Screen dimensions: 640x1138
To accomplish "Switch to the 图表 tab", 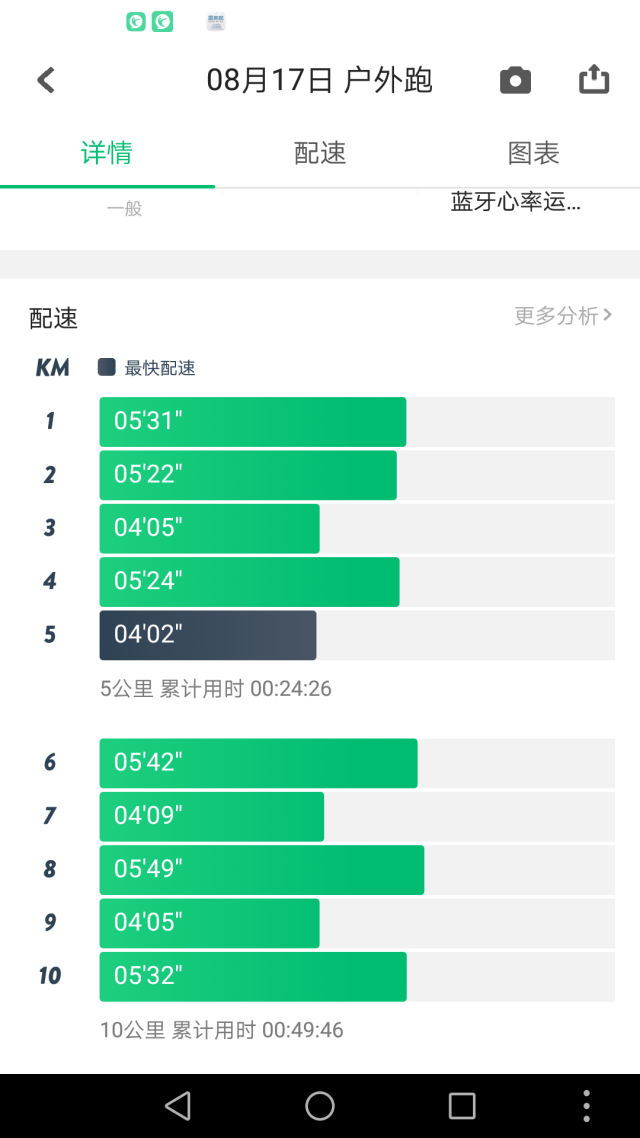I will pos(533,153).
